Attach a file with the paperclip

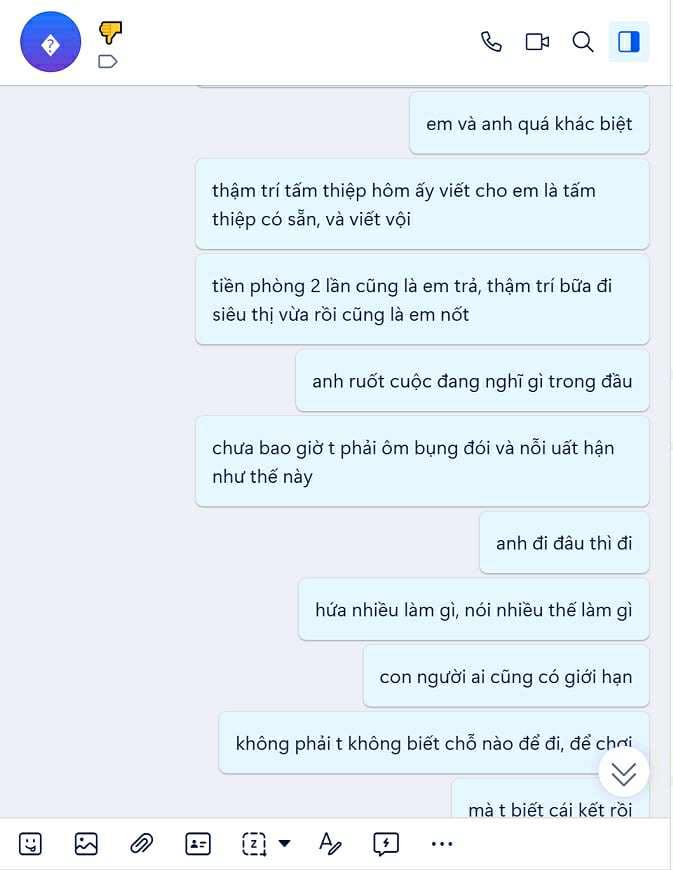tap(141, 844)
